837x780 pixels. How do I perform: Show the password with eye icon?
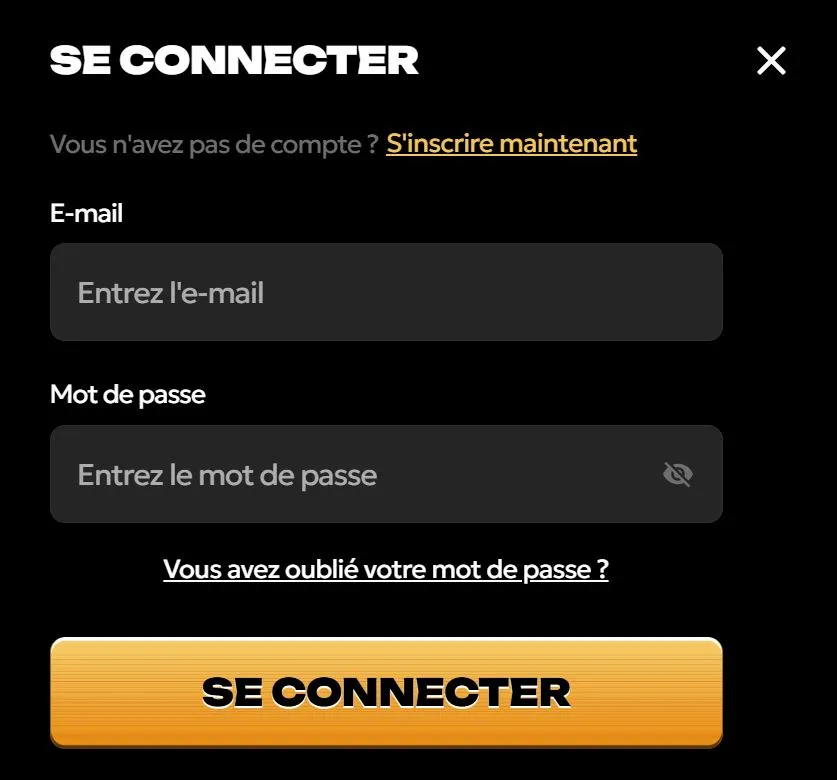pos(678,474)
